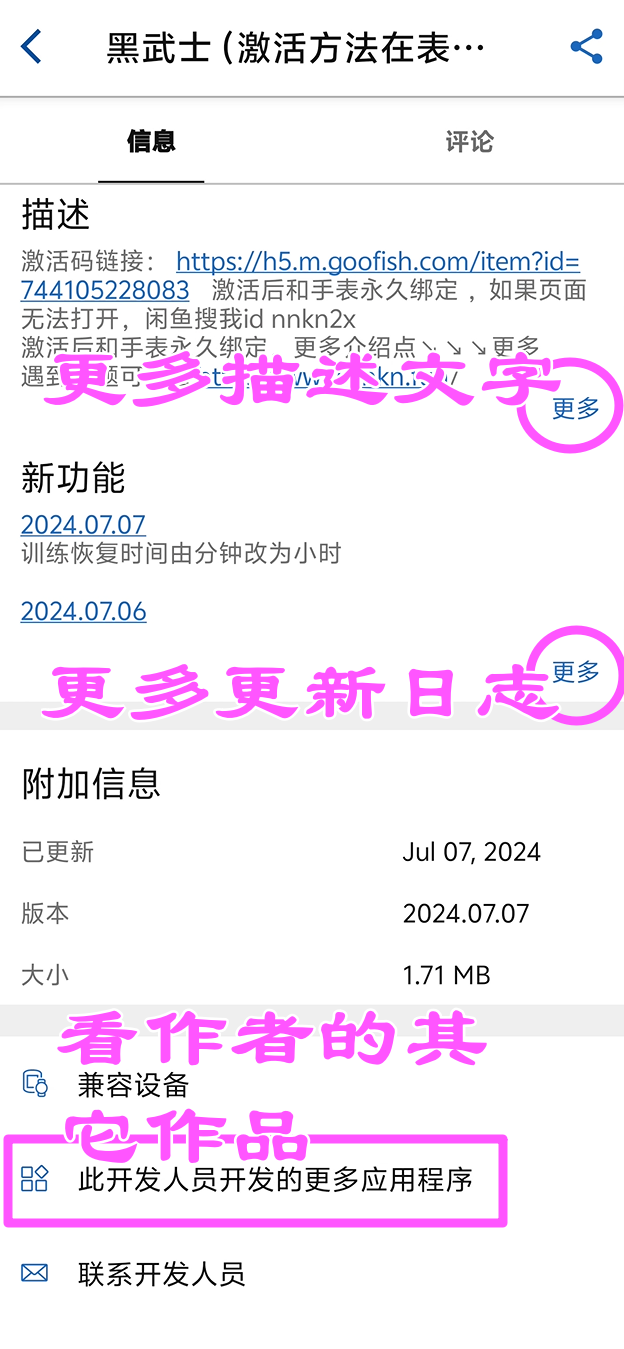Go back using the top arrow

point(32,47)
